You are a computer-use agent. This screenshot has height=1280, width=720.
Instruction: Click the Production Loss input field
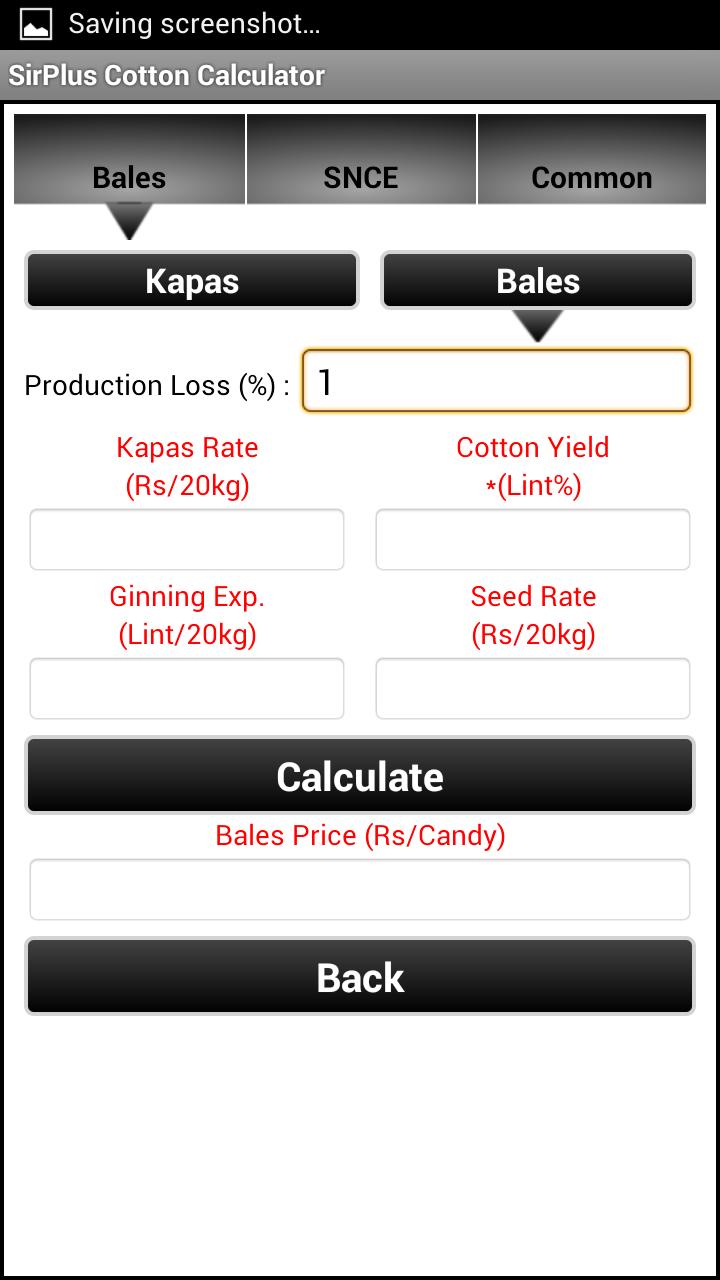point(497,381)
